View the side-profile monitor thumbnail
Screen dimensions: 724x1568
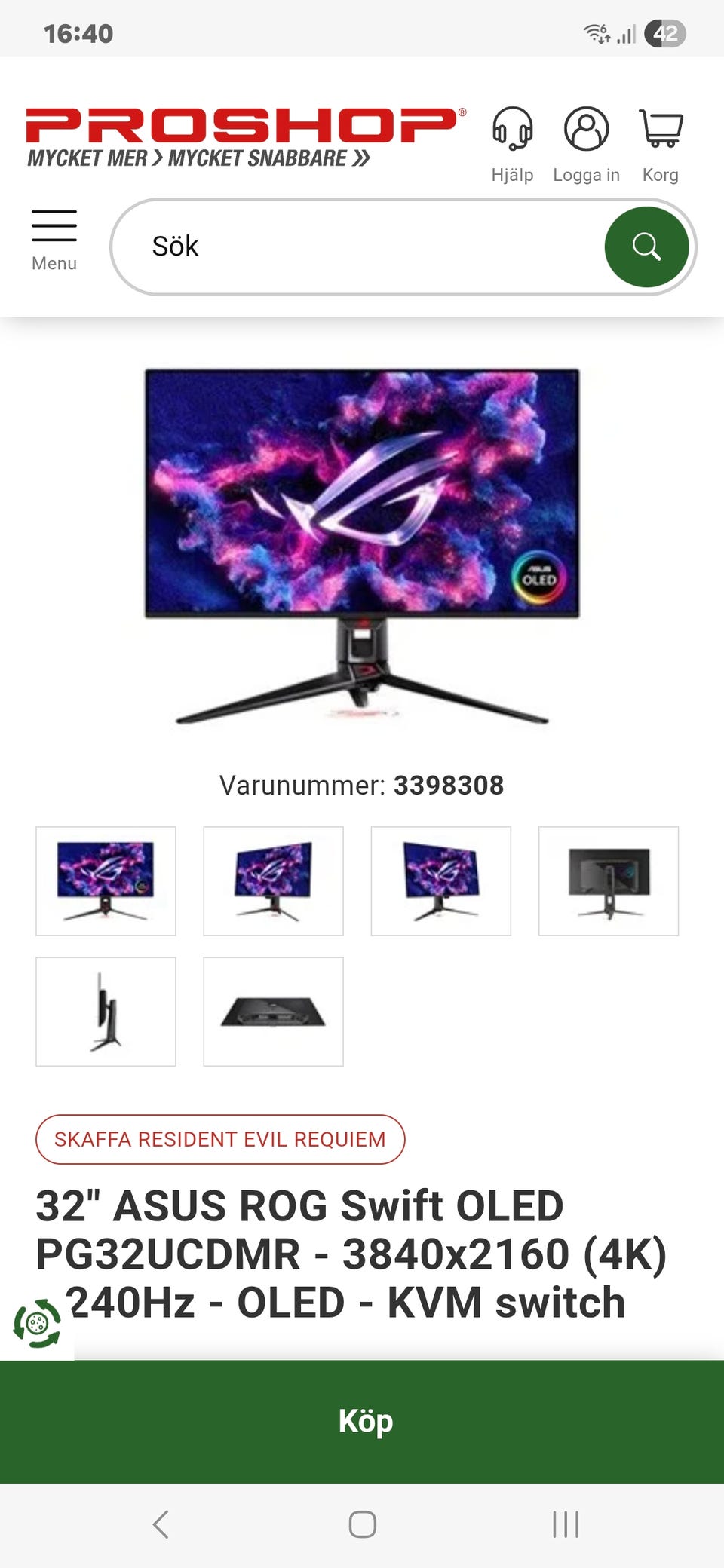coord(106,1011)
